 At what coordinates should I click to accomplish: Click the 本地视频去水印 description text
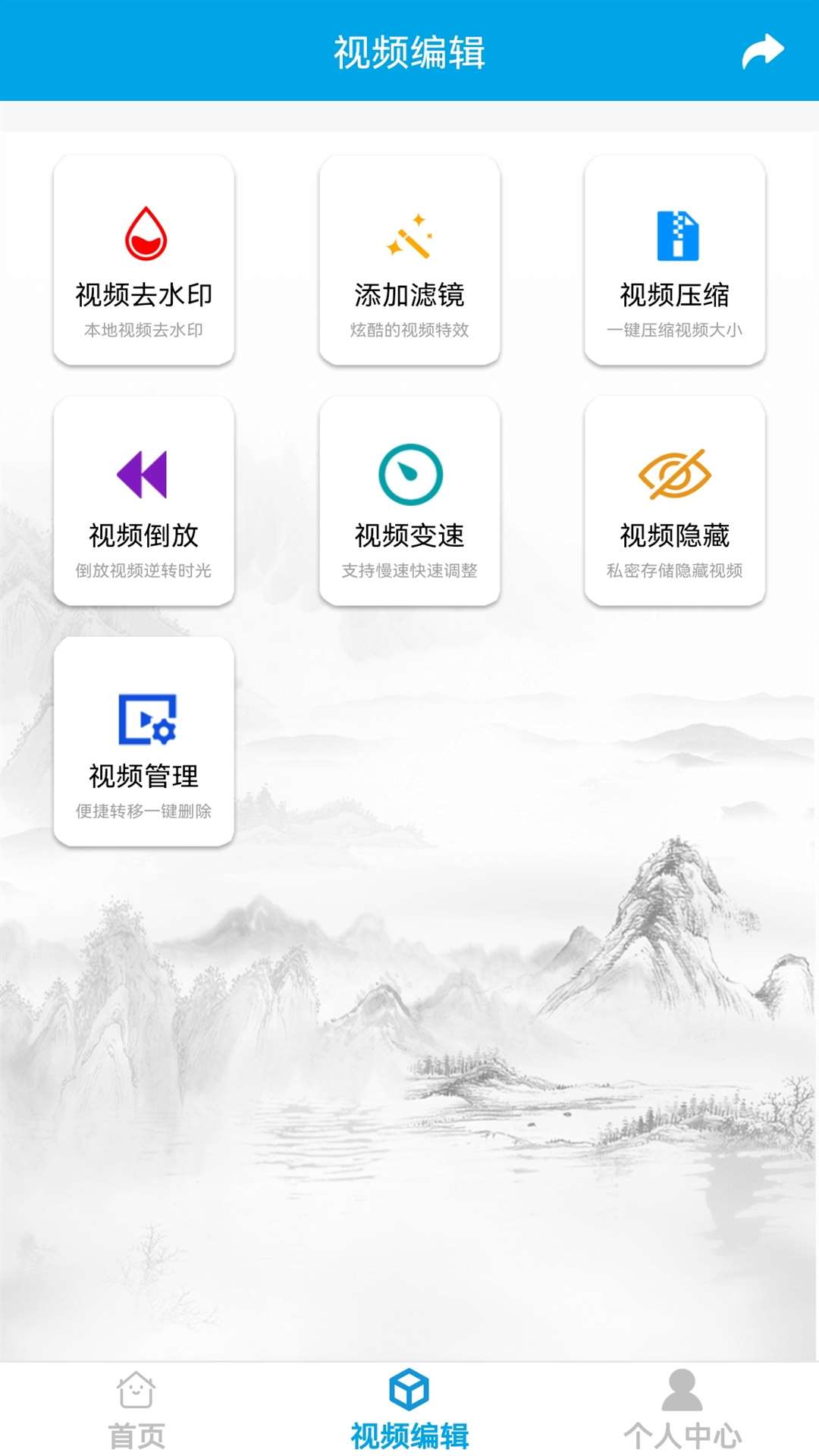(x=146, y=330)
